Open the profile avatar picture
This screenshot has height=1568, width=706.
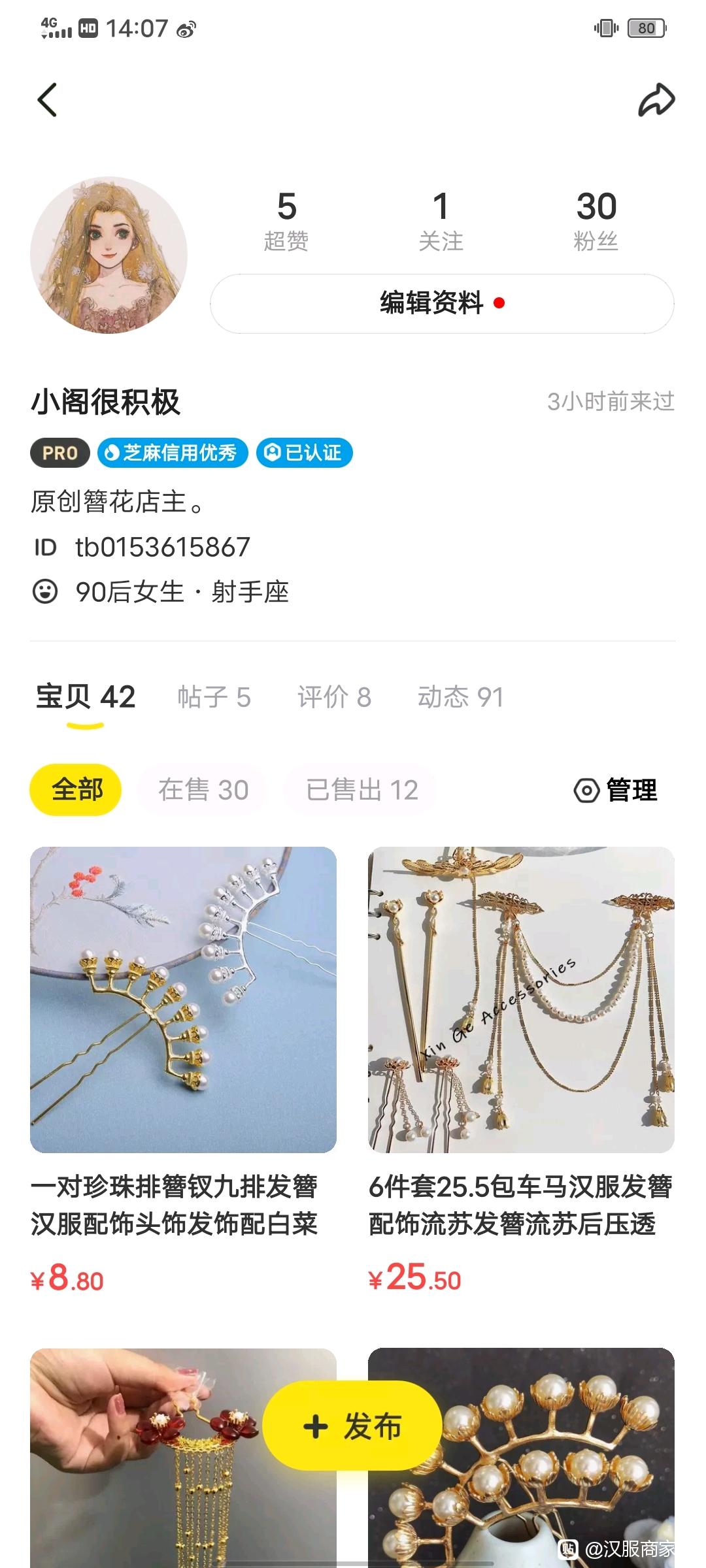point(109,255)
